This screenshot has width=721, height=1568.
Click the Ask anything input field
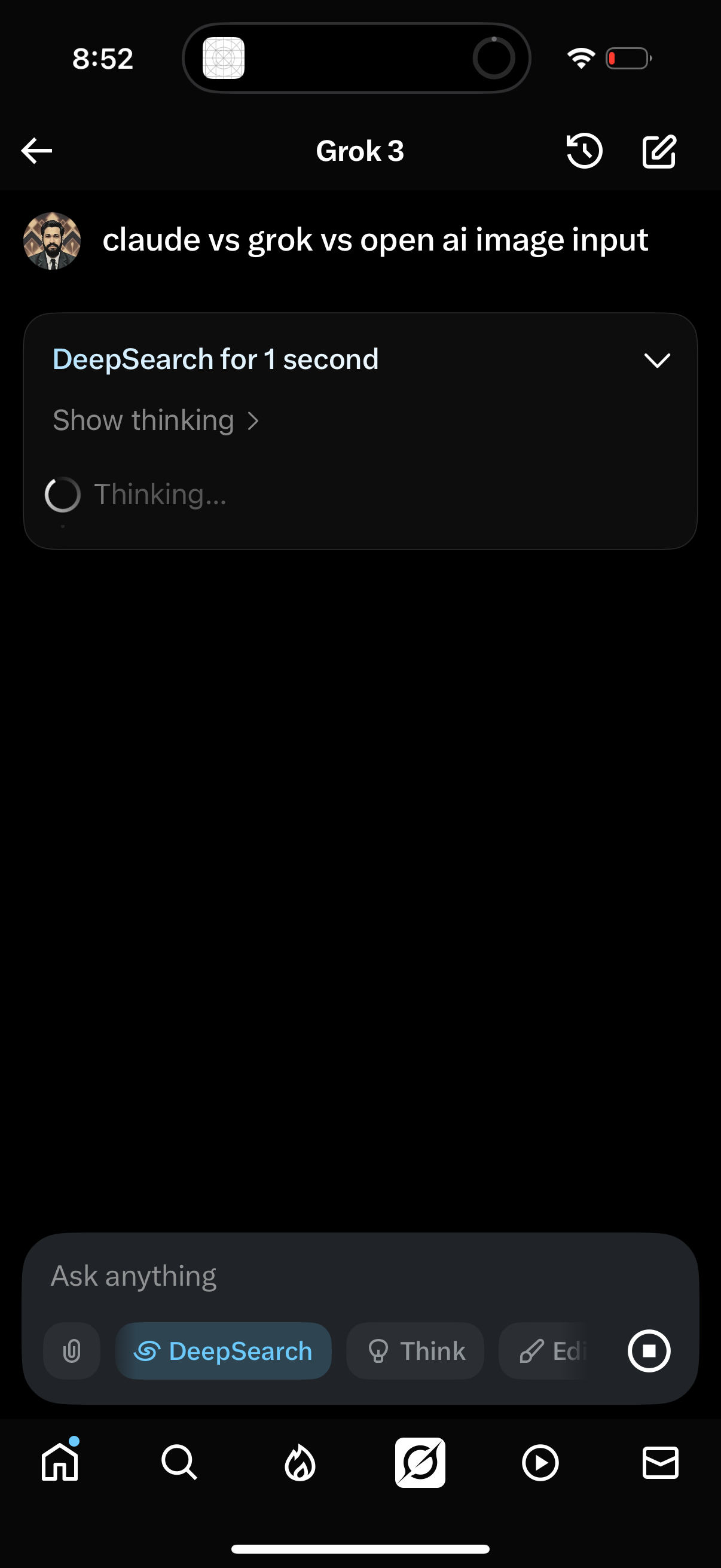[x=243, y=1276]
